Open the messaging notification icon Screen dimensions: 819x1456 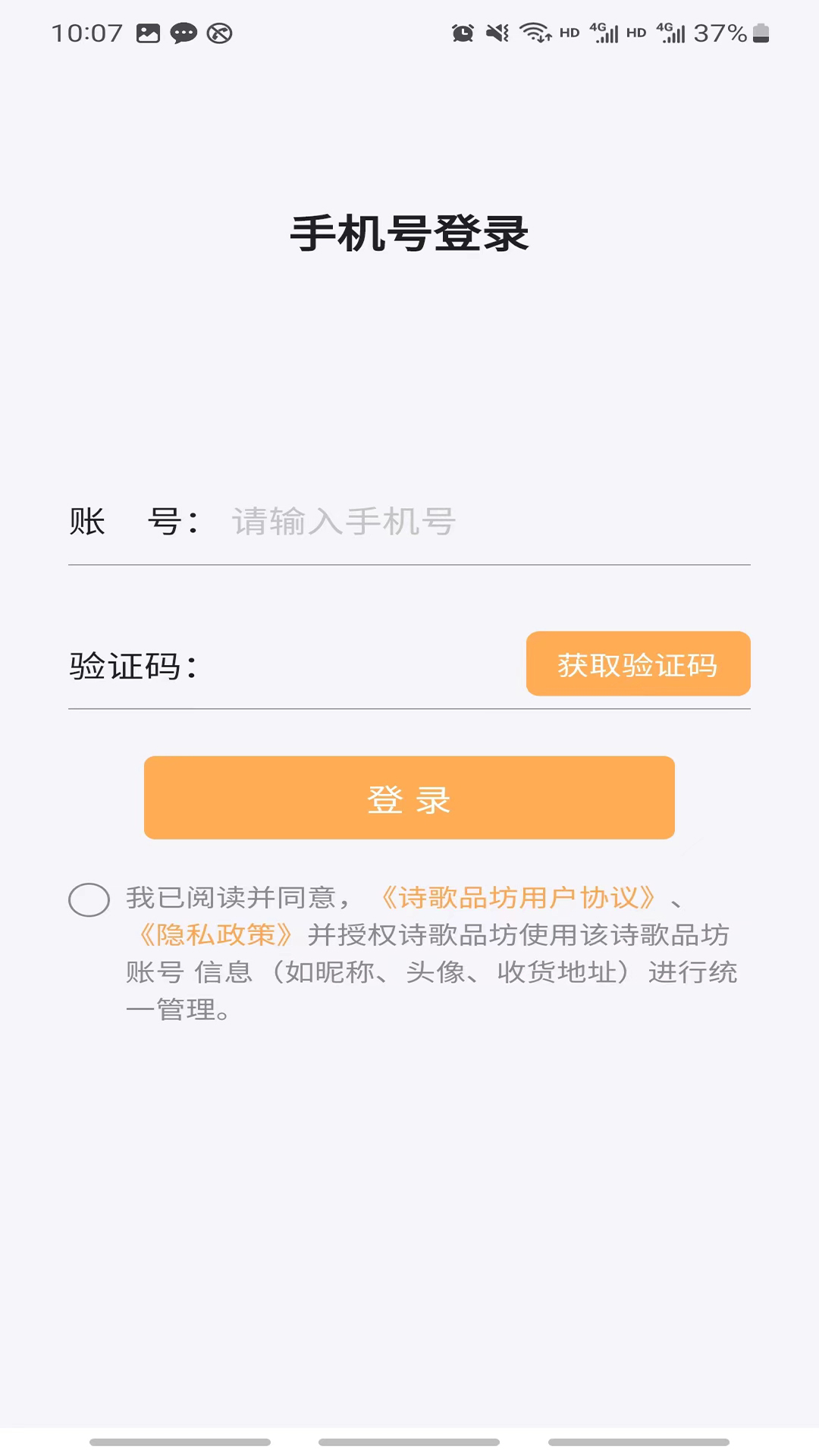(184, 33)
